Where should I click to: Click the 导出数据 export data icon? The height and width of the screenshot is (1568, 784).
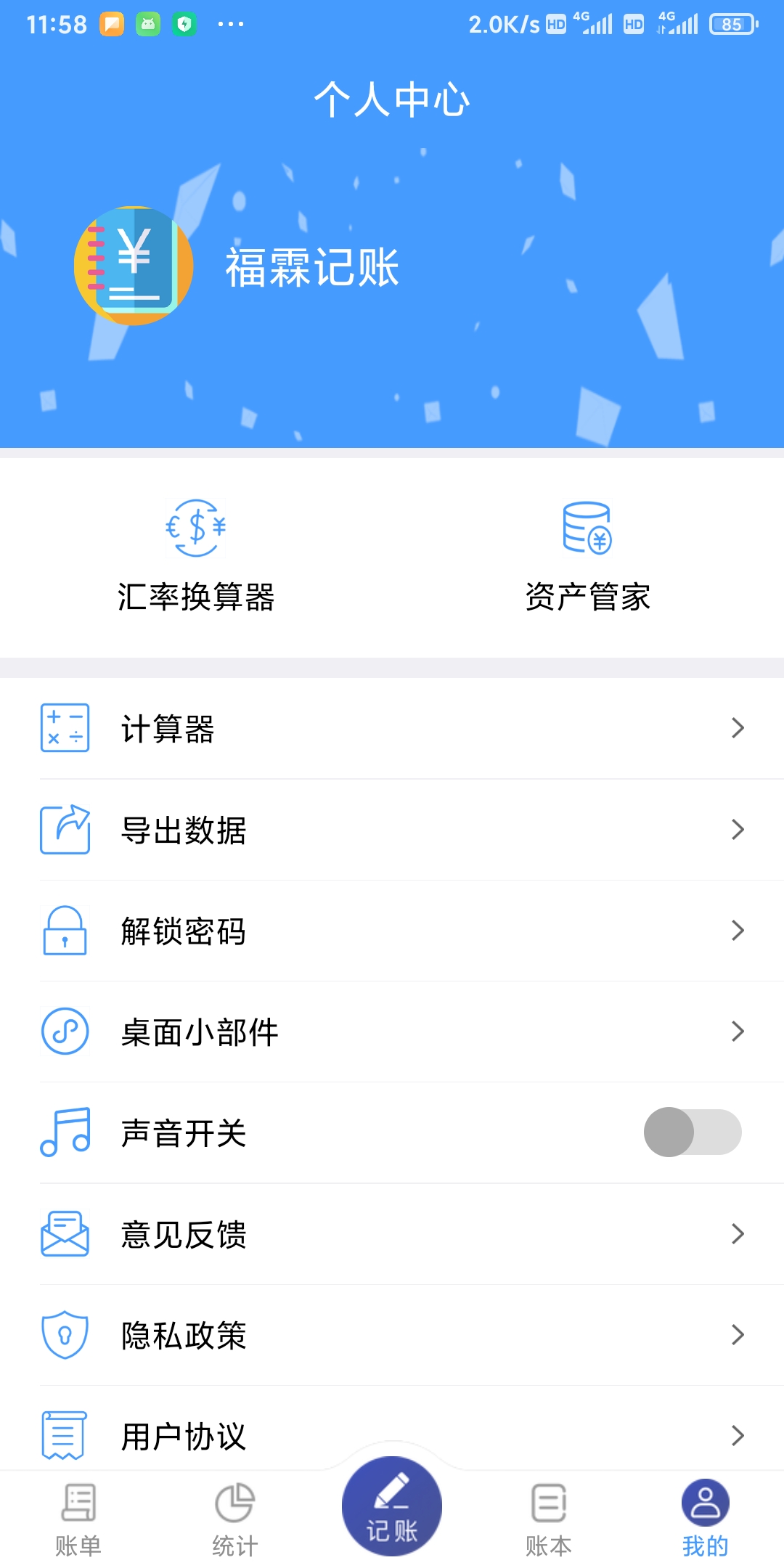65,830
